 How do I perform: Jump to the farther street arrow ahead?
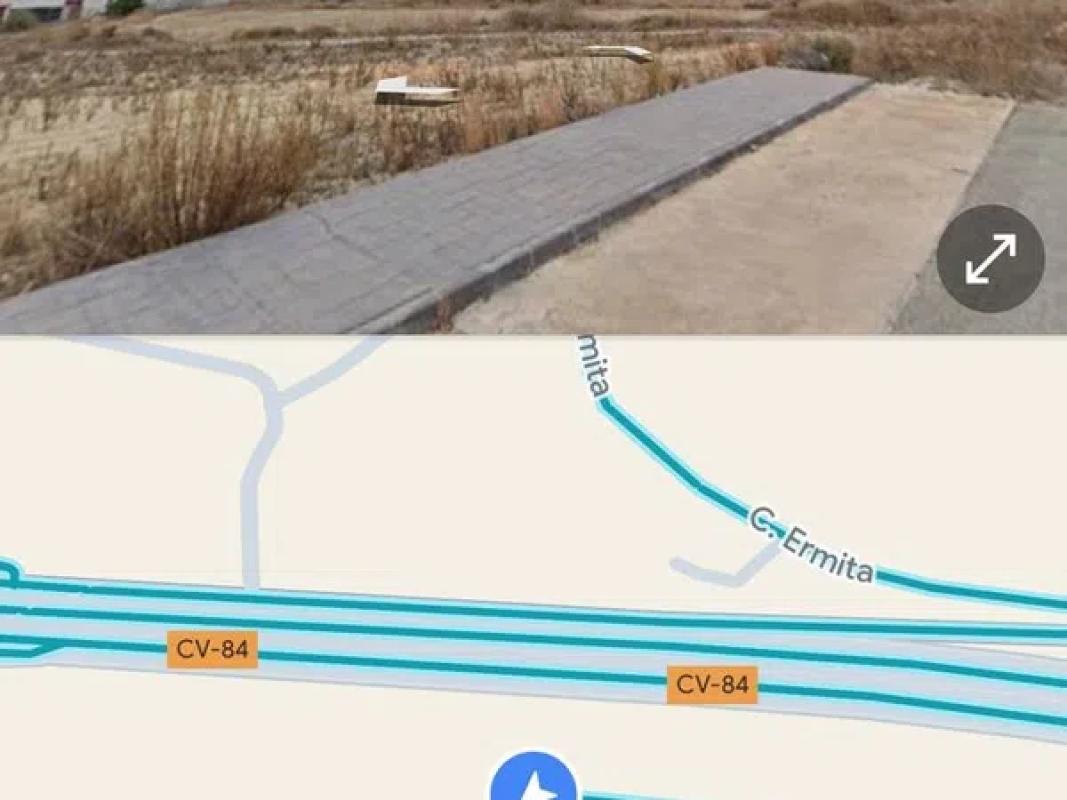pos(618,52)
